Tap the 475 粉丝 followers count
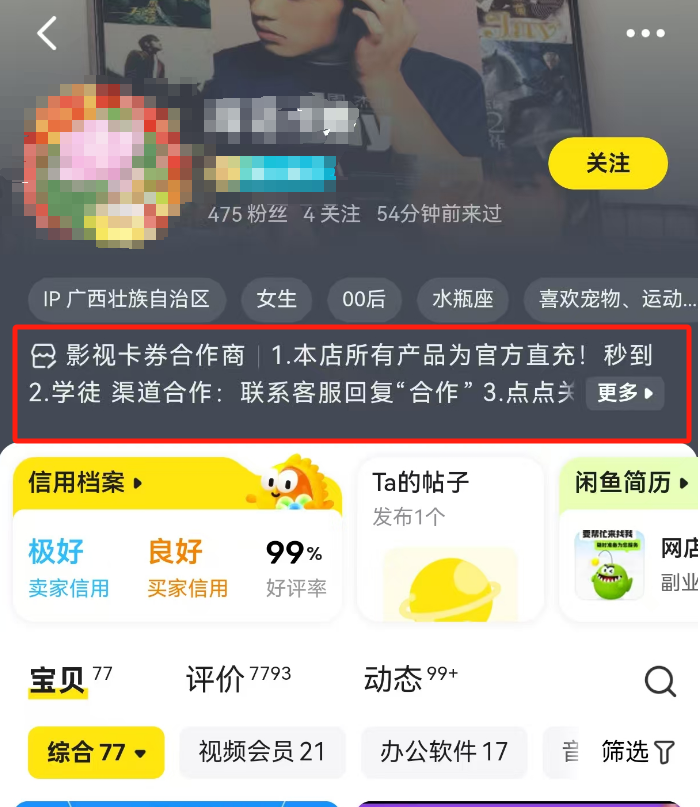700x807 pixels. tap(249, 214)
